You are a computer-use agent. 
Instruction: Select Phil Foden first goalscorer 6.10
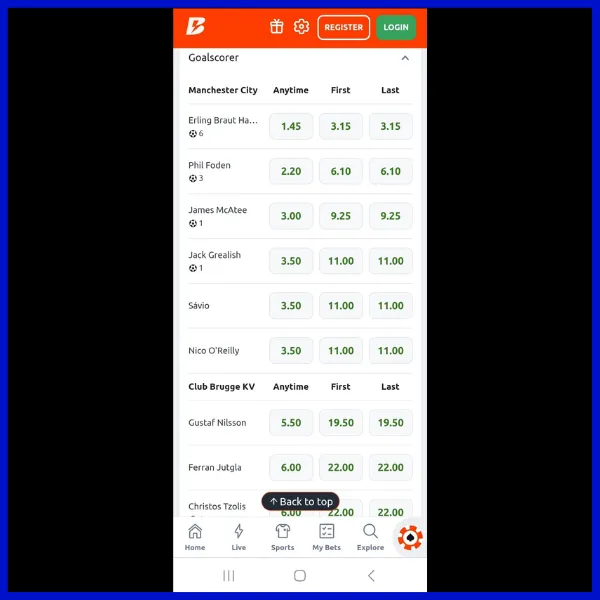click(340, 171)
